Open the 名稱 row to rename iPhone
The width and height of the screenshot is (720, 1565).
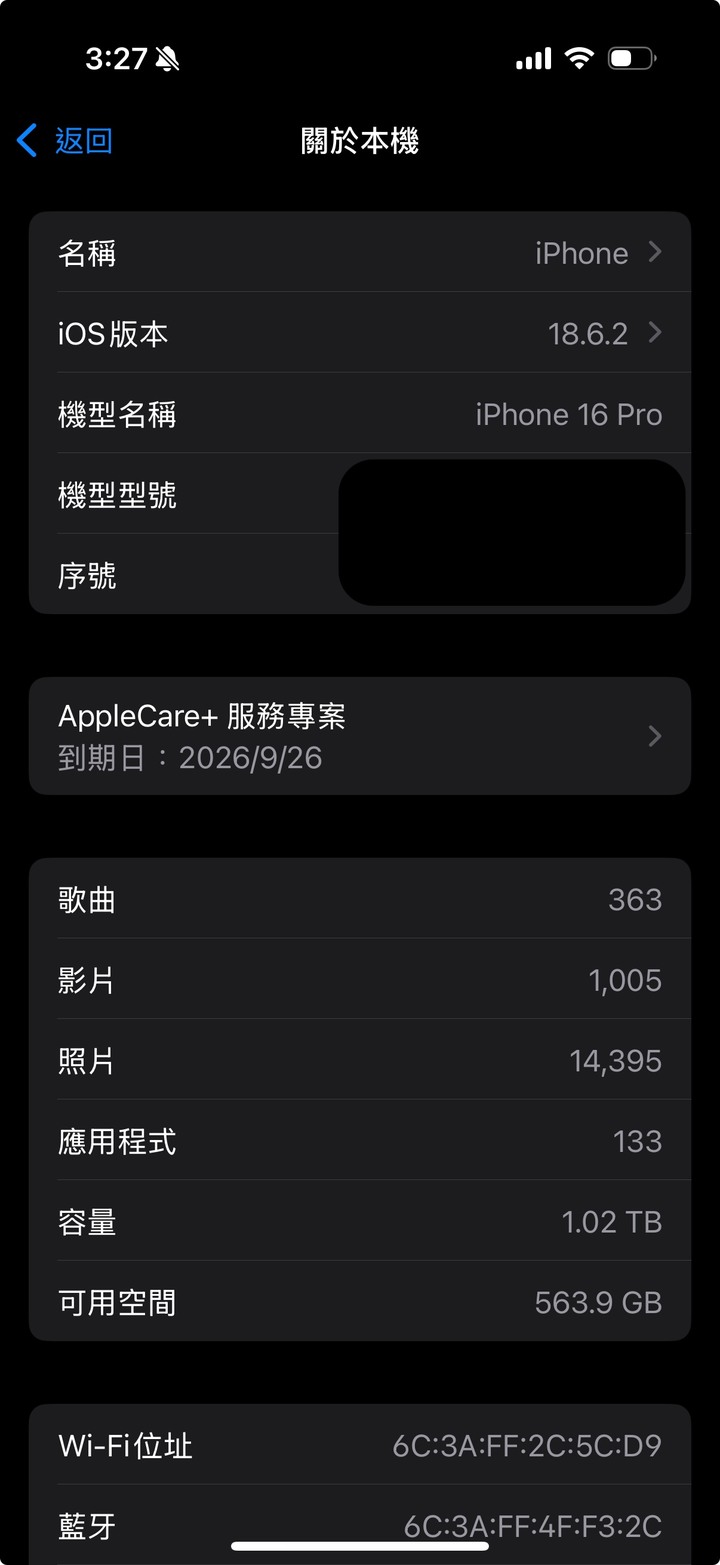[359, 253]
